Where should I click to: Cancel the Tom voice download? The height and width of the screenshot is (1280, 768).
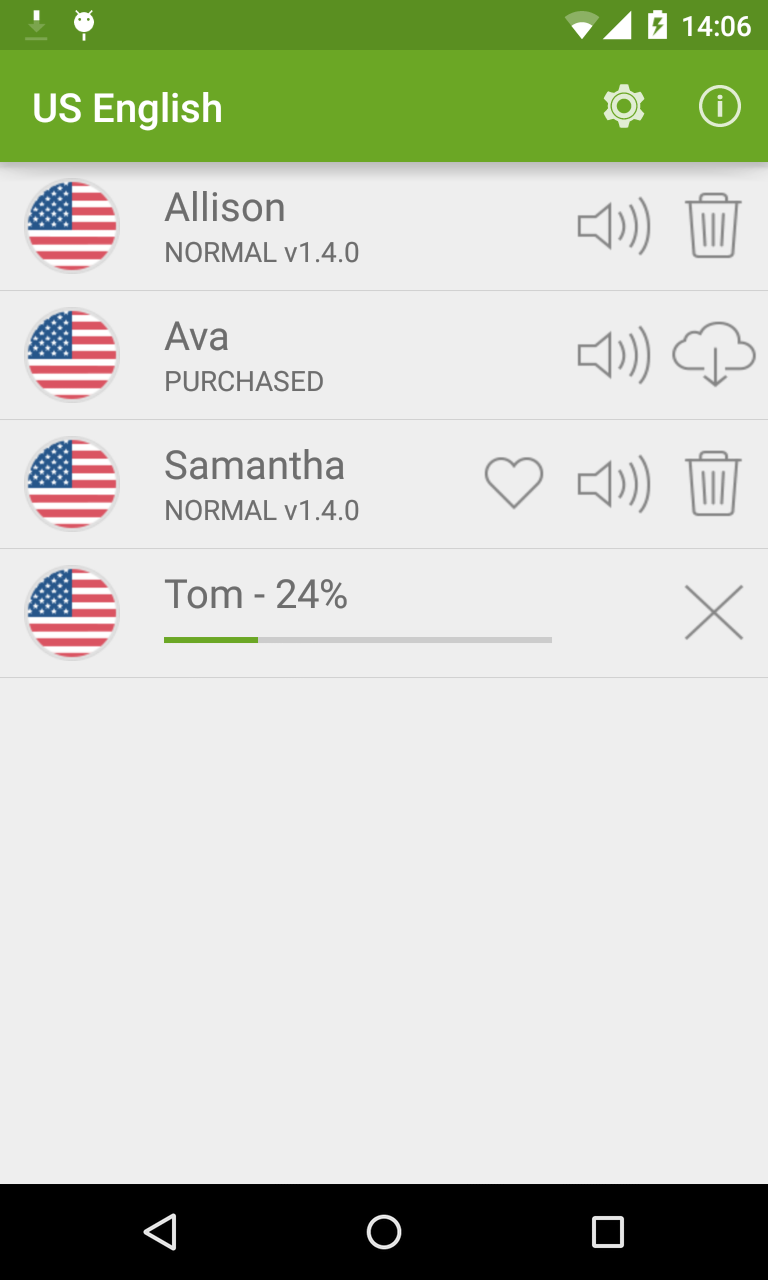click(713, 612)
